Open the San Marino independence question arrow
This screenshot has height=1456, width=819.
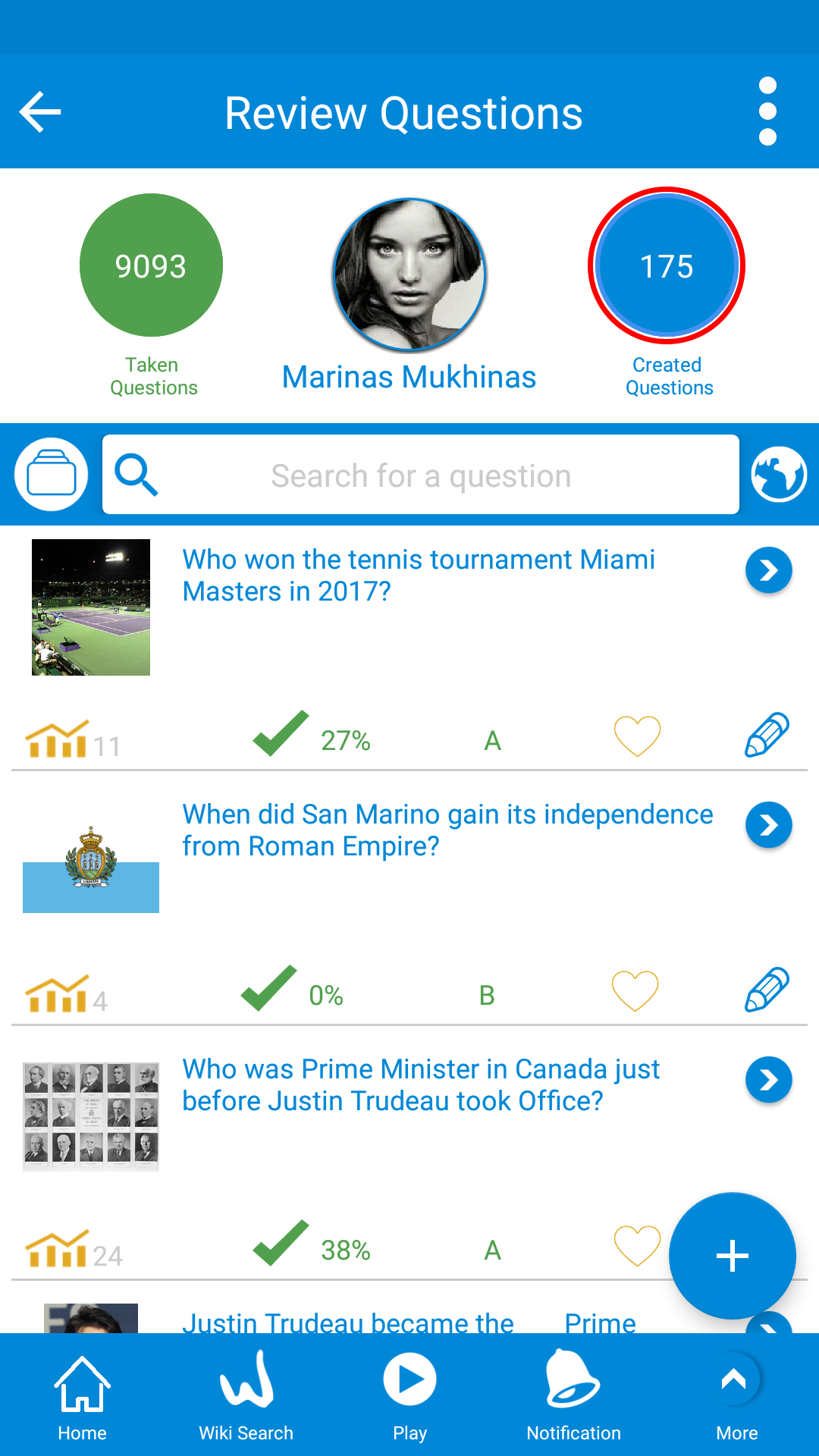(x=768, y=825)
